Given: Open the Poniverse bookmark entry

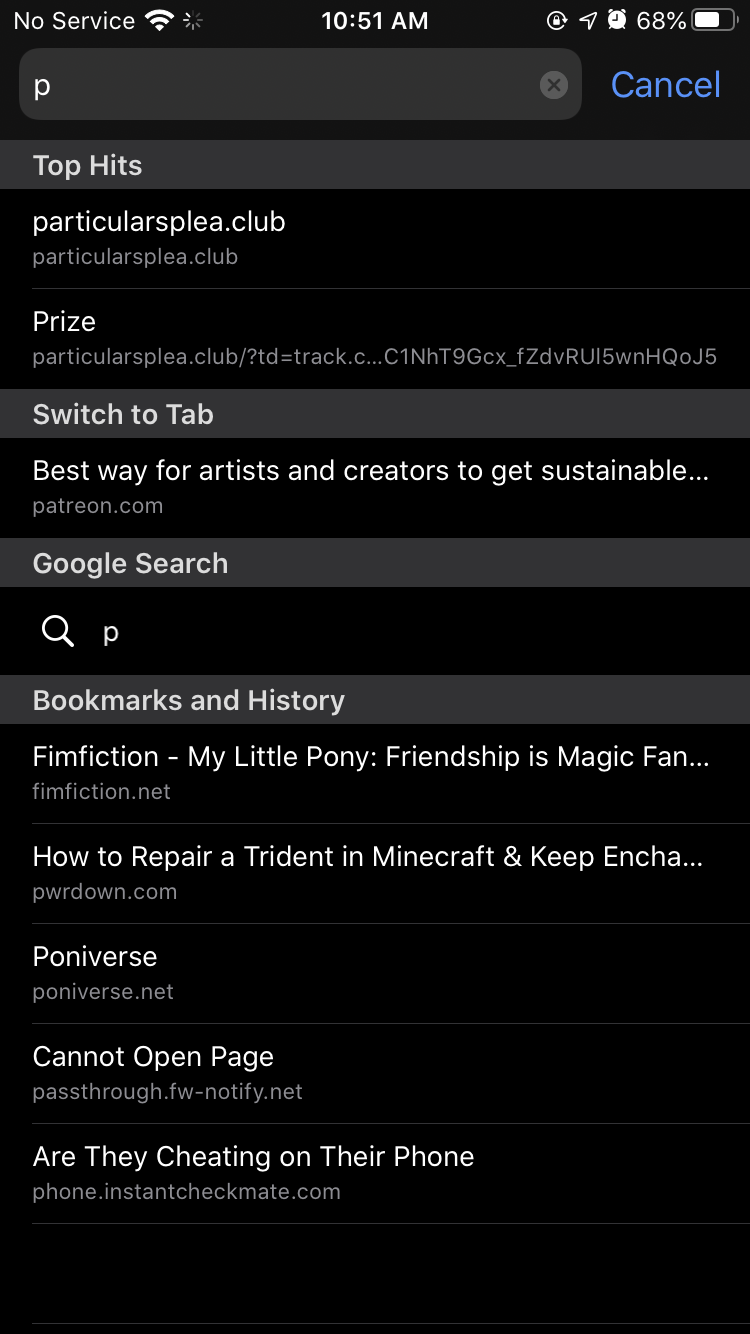Looking at the screenshot, I should click(x=375, y=973).
